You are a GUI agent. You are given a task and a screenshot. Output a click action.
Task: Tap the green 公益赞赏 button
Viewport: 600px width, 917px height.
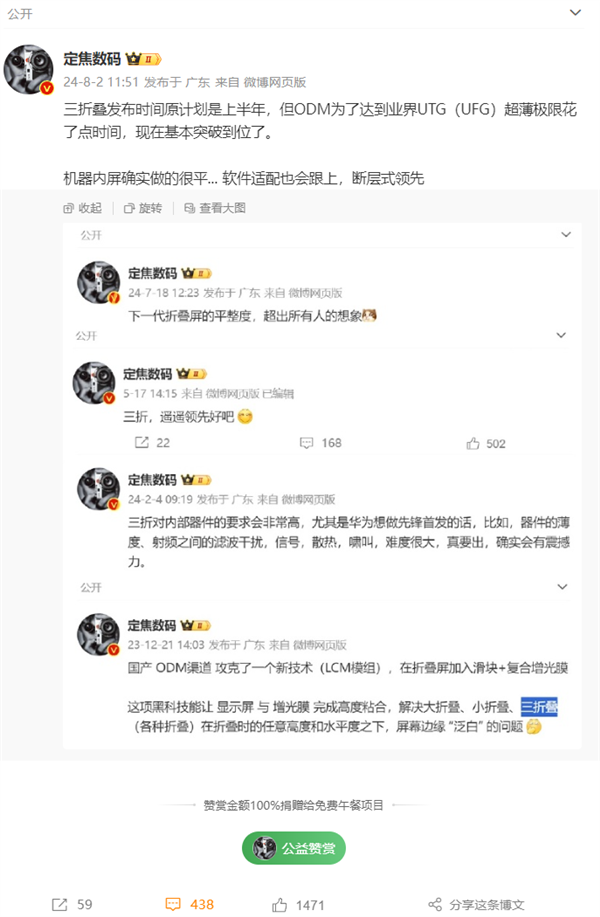pos(293,848)
